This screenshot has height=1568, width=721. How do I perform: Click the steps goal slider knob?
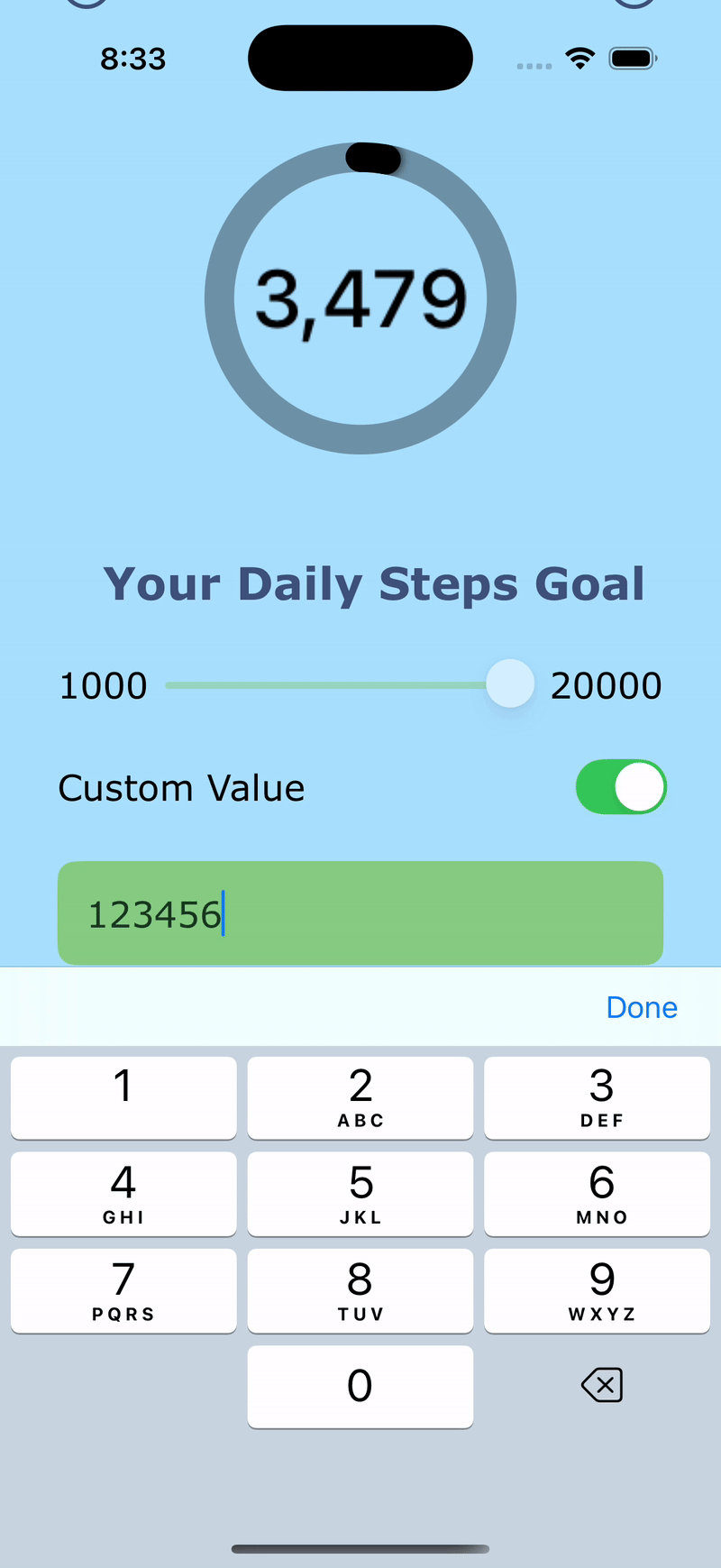pos(509,684)
